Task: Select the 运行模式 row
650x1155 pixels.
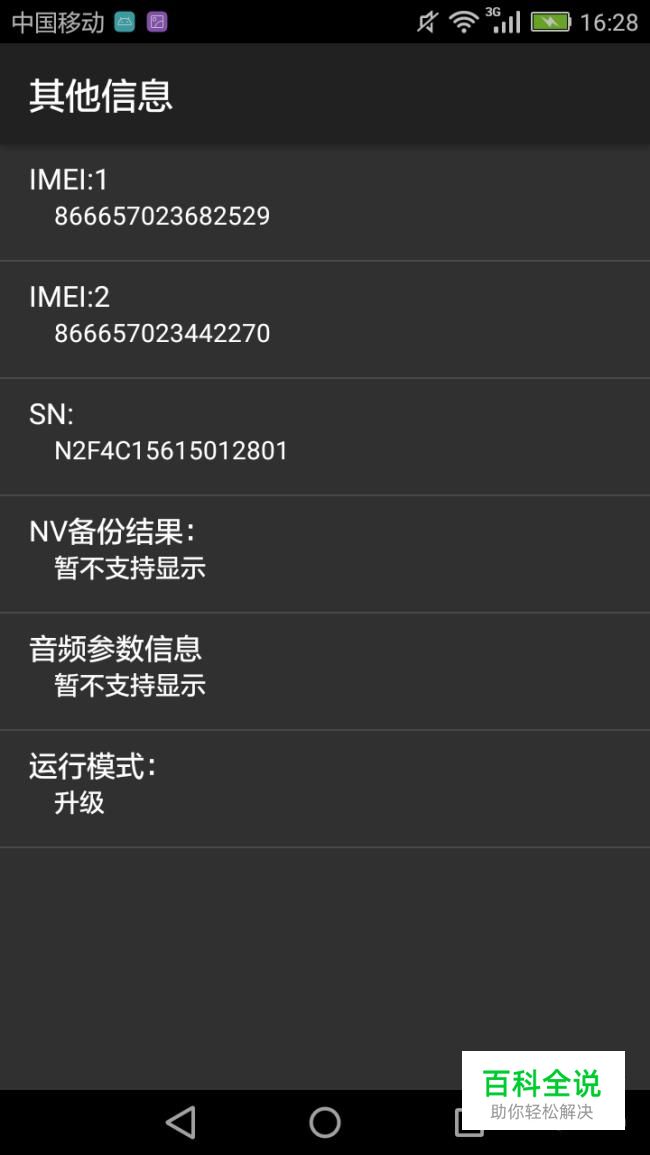Action: coord(325,789)
